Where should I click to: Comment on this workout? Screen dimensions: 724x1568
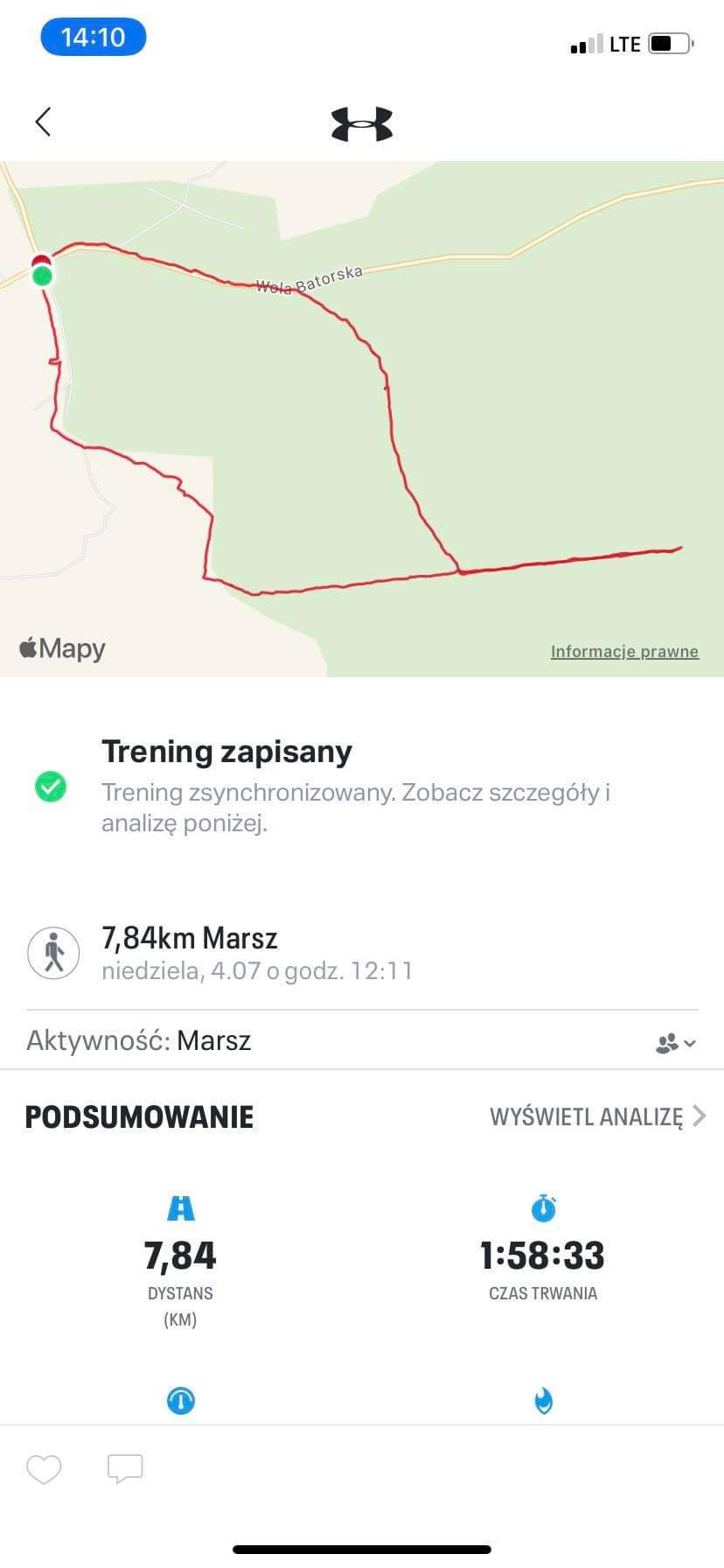(x=124, y=1469)
